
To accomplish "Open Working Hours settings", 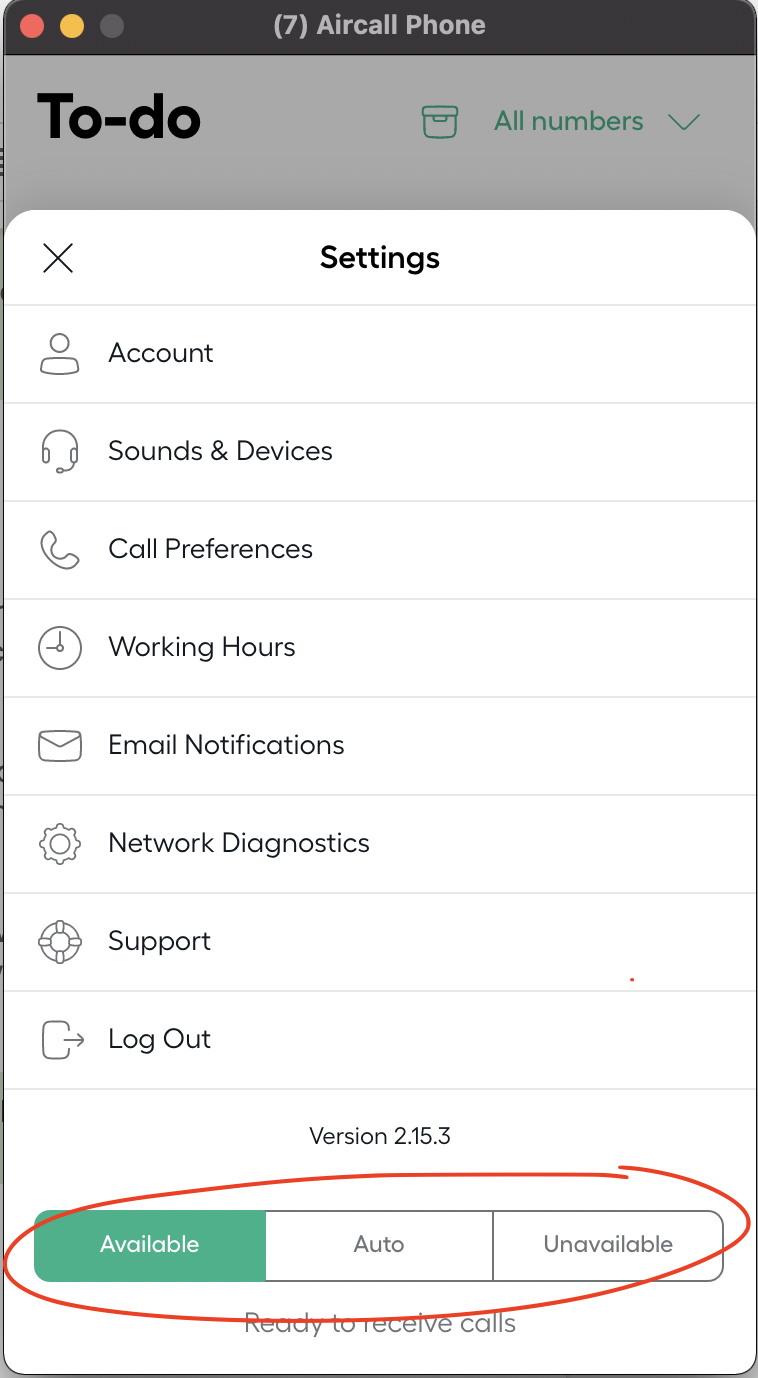I will [201, 647].
